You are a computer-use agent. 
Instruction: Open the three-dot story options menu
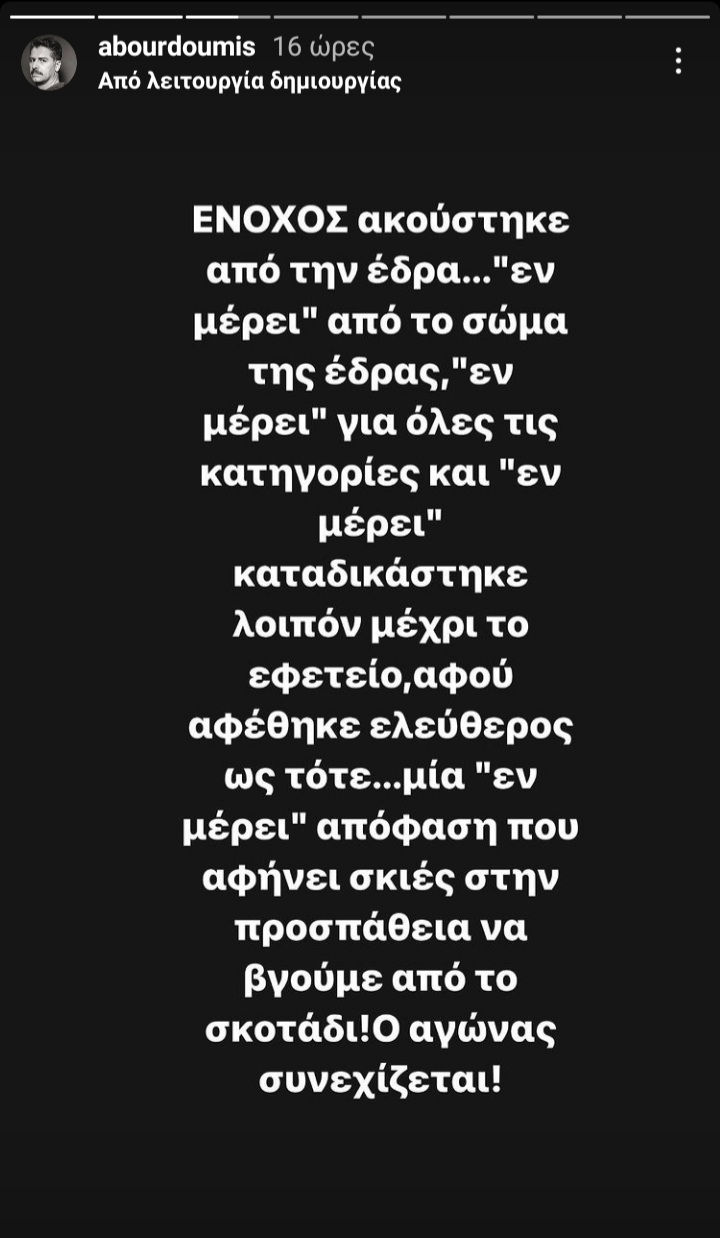pyautogui.click(x=678, y=62)
